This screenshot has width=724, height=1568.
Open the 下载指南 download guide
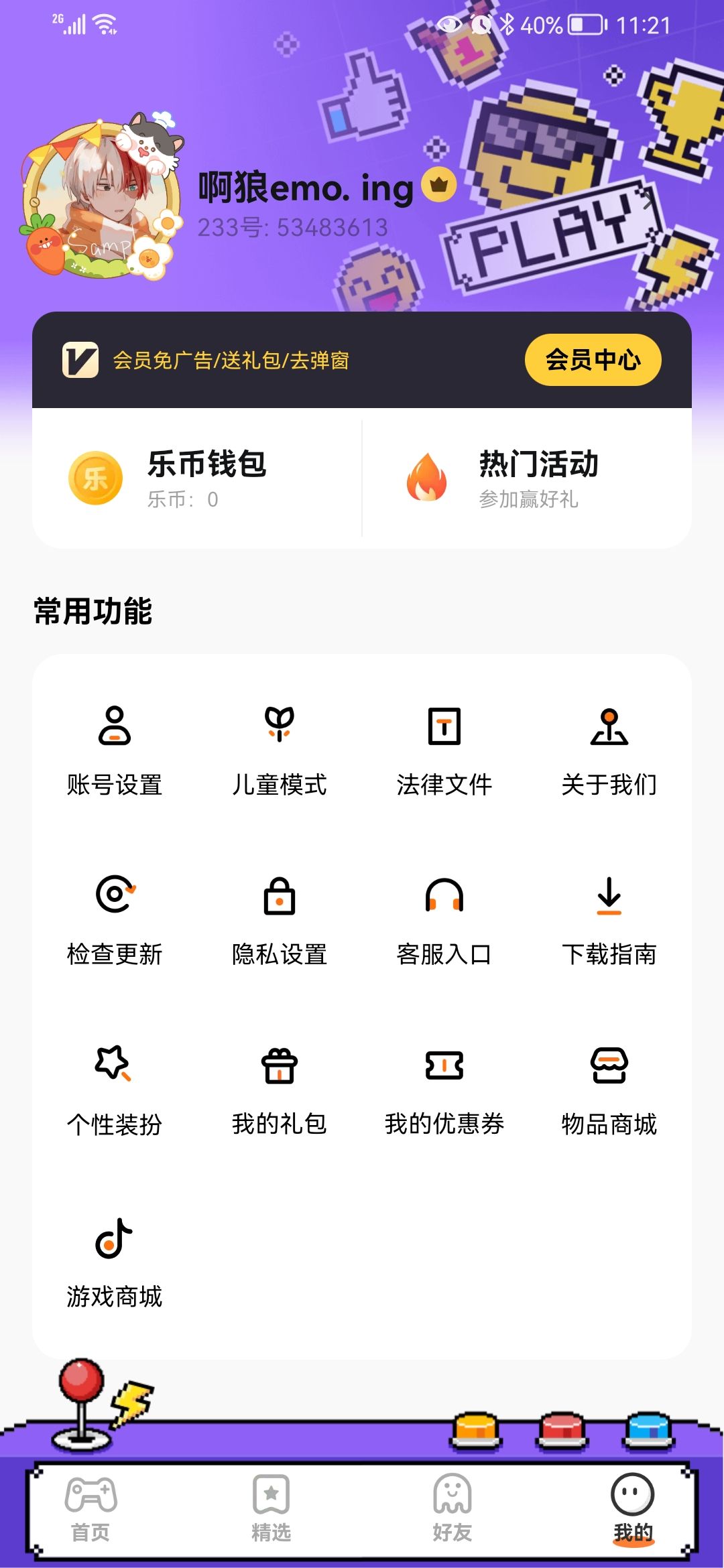point(609,920)
